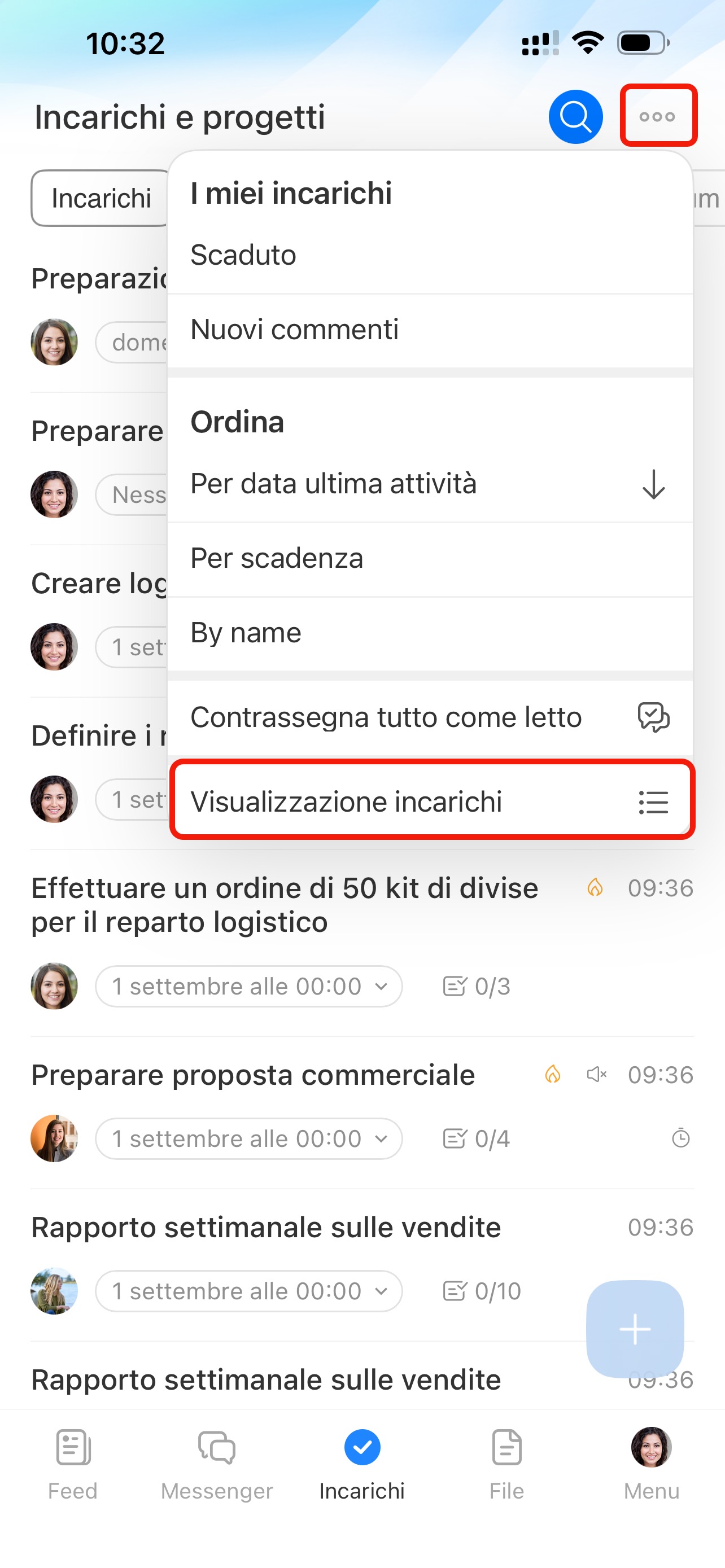The image size is (725, 1568).
Task: Select Contrassegna tutto come letto
Action: (430, 717)
